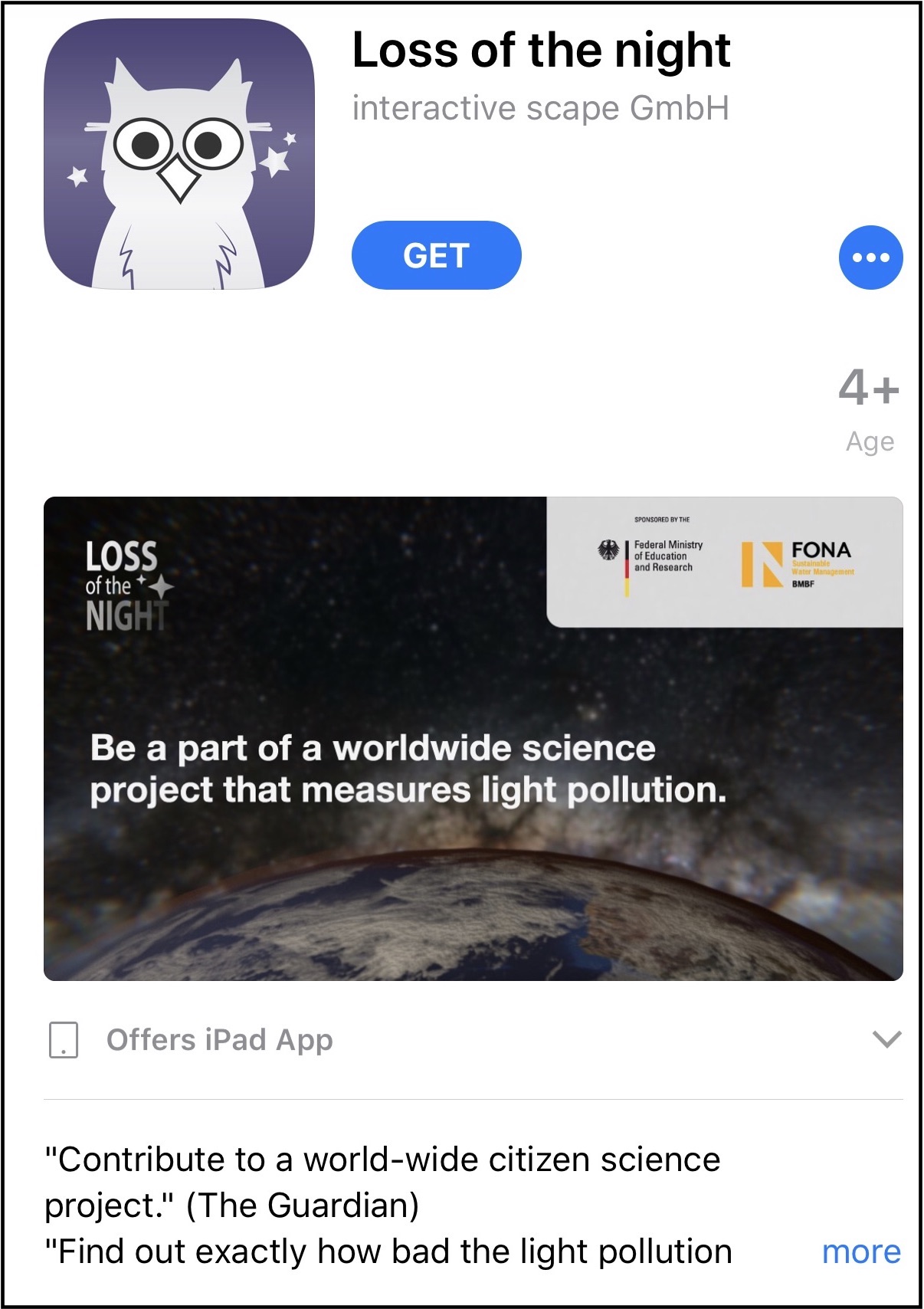Open options via the blue ellipsis icon
Image resolution: width=924 pixels, height=1309 pixels.
pos(870,257)
